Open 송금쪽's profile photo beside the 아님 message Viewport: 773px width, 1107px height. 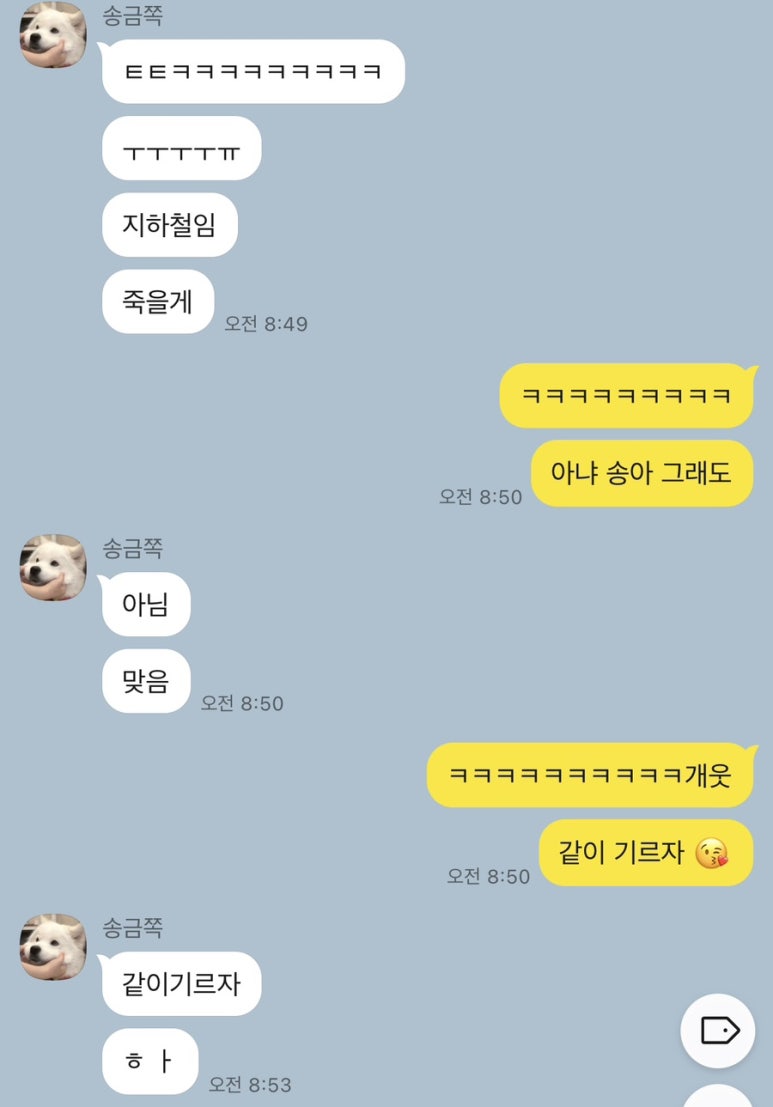click(x=53, y=567)
